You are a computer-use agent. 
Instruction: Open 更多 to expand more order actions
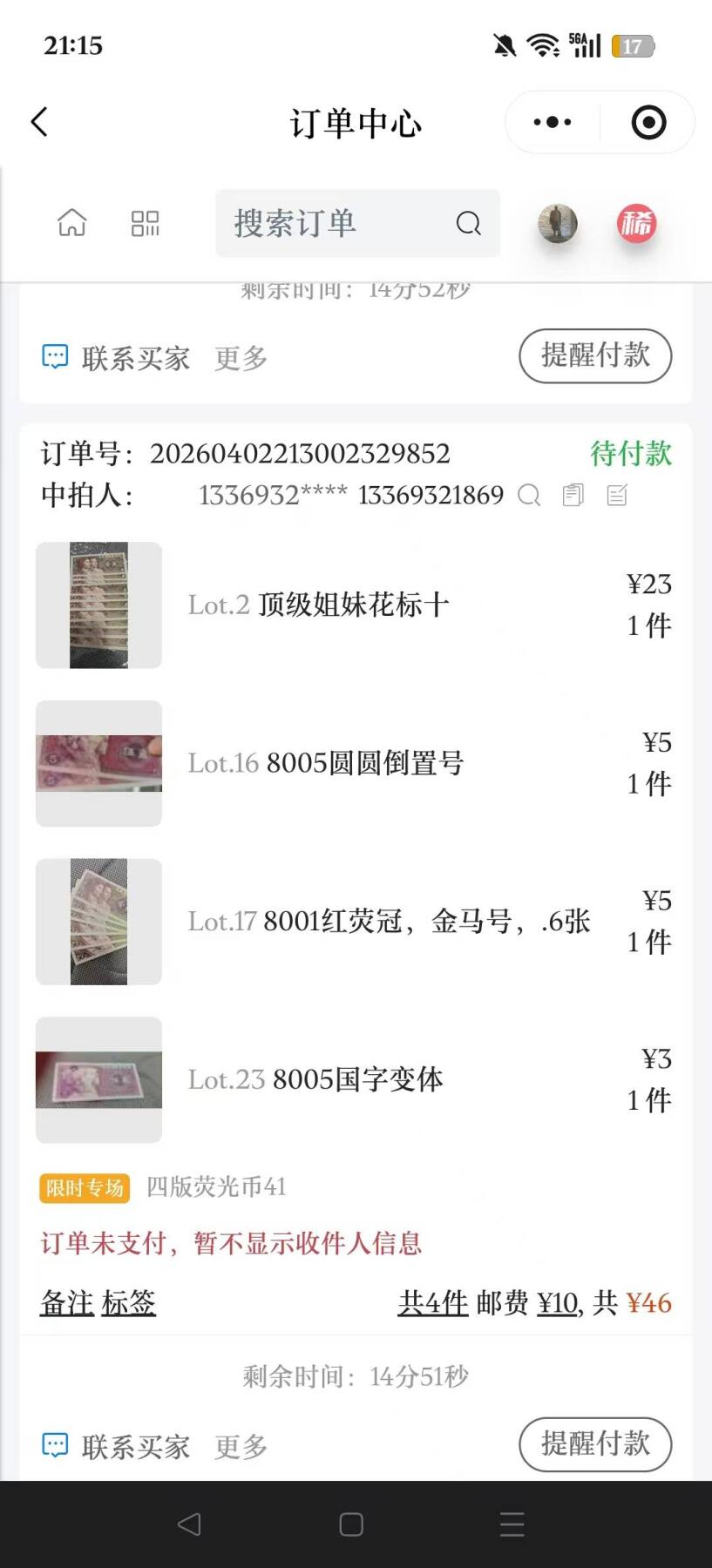239,1445
